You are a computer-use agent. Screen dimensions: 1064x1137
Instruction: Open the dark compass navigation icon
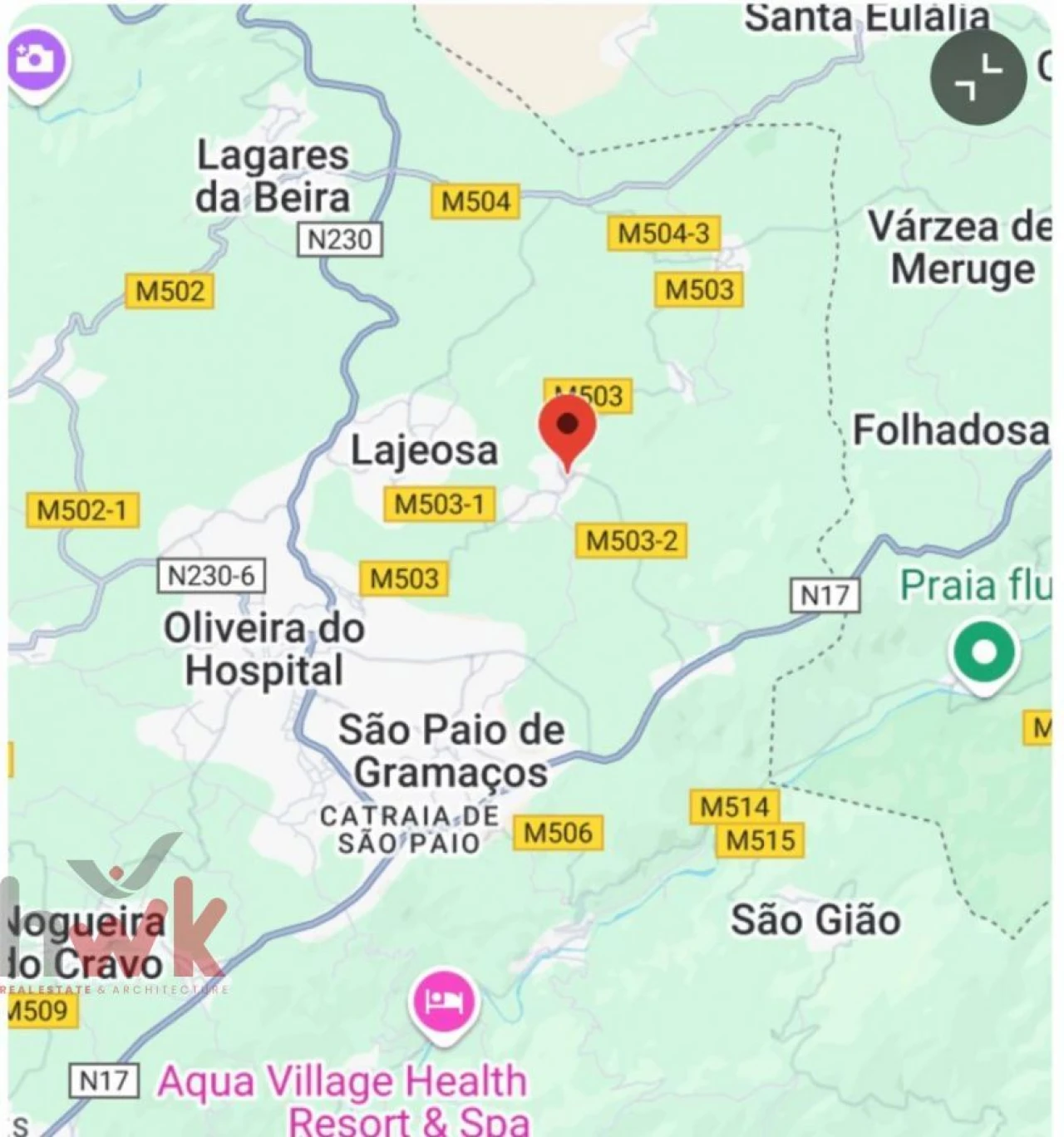(978, 78)
